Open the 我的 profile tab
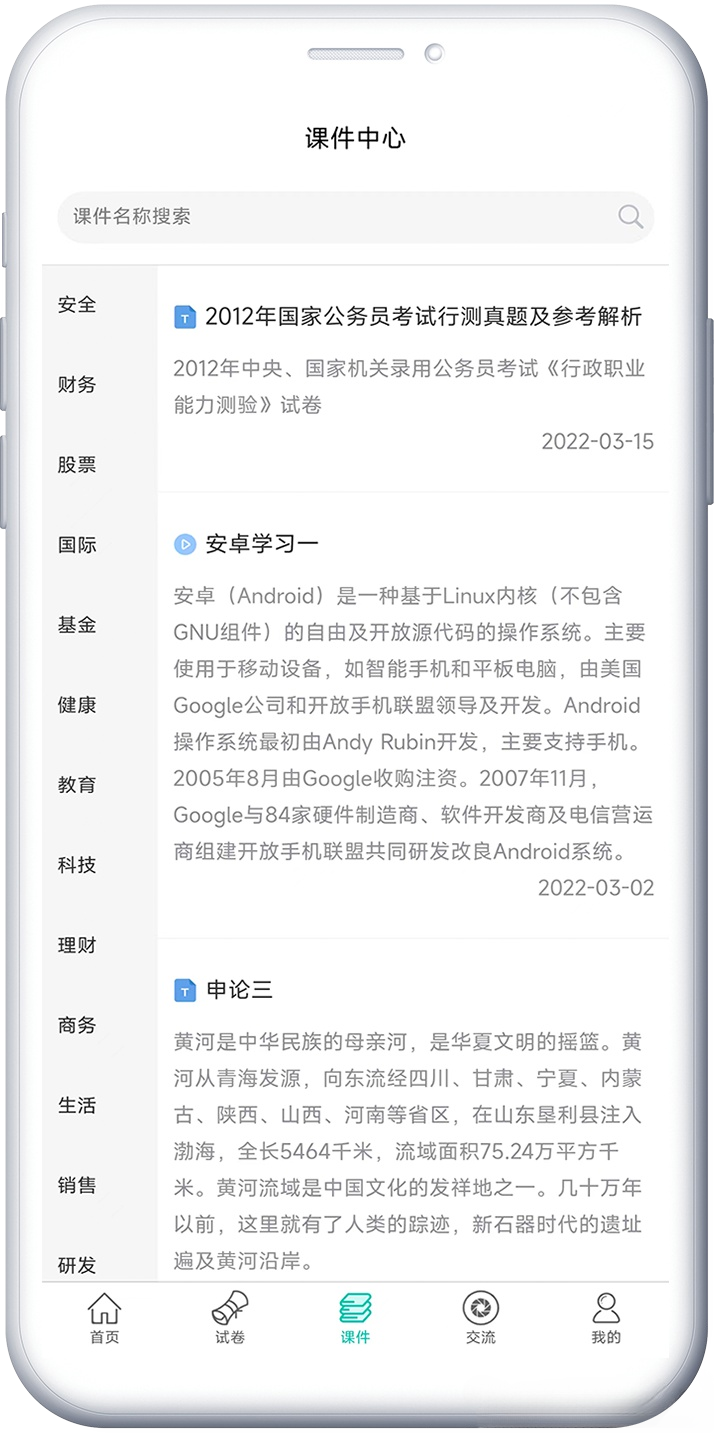The image size is (714, 1433). (606, 1318)
